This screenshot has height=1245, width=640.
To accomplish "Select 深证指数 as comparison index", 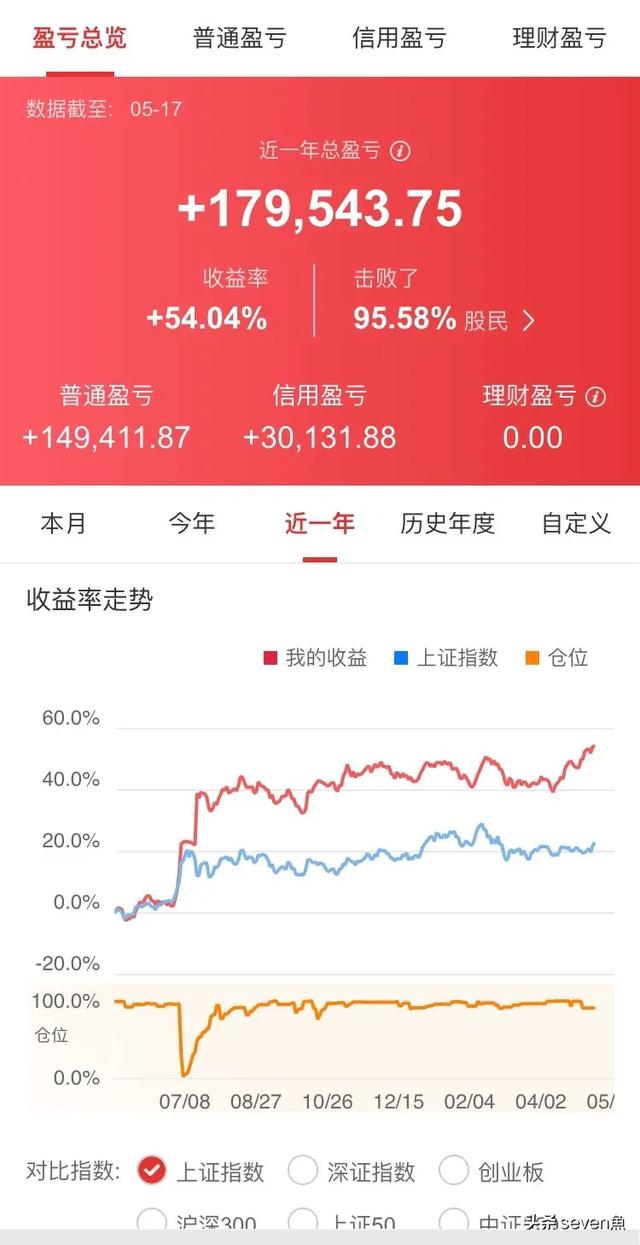I will 351,1171.
